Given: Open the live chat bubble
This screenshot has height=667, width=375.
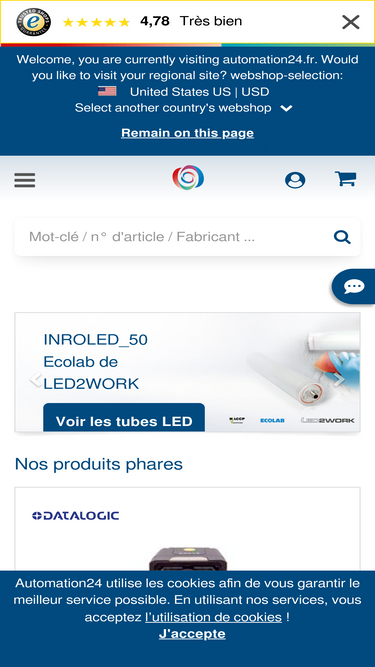Looking at the screenshot, I should coord(354,287).
